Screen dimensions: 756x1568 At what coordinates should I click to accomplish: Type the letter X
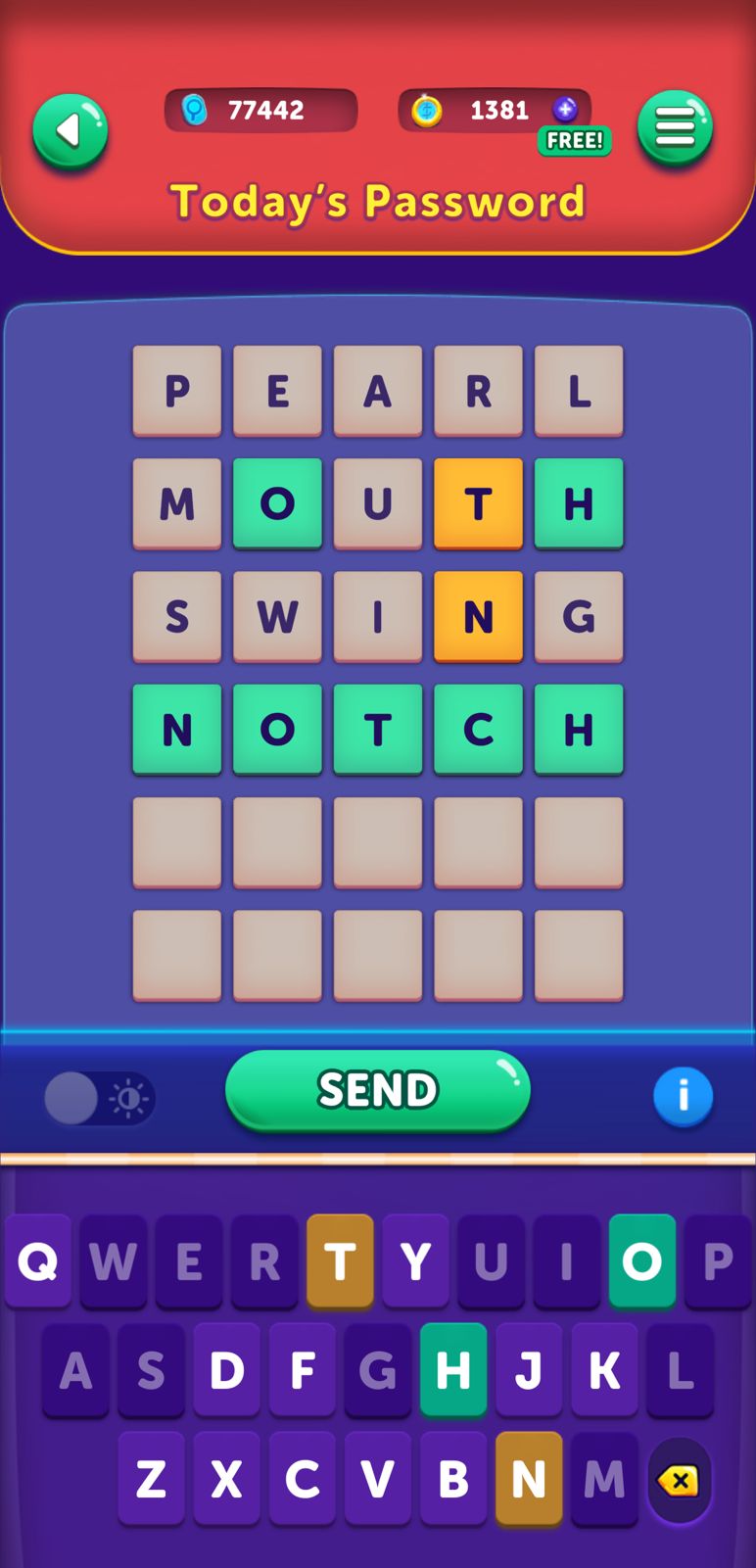[x=226, y=1478]
